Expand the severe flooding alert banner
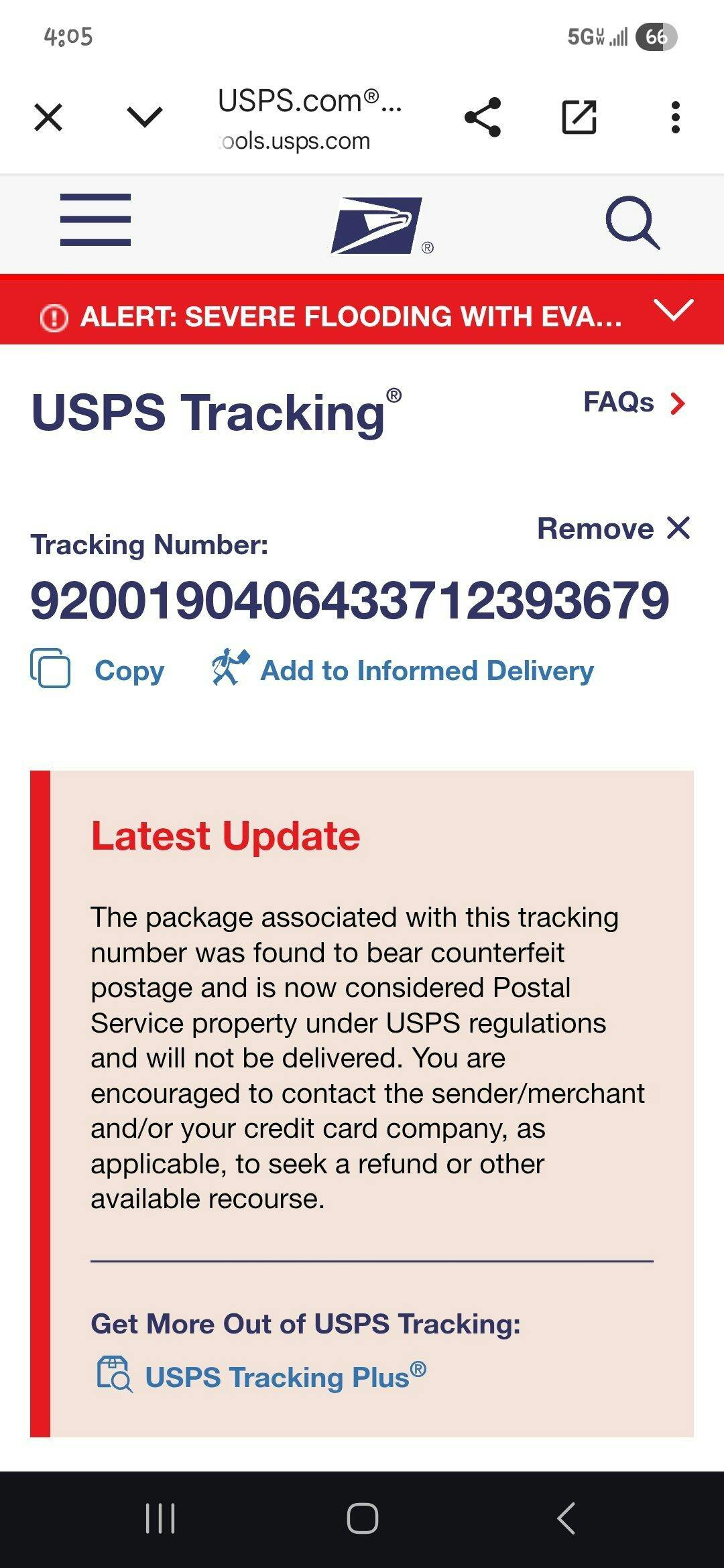The image size is (724, 1568). tap(672, 310)
